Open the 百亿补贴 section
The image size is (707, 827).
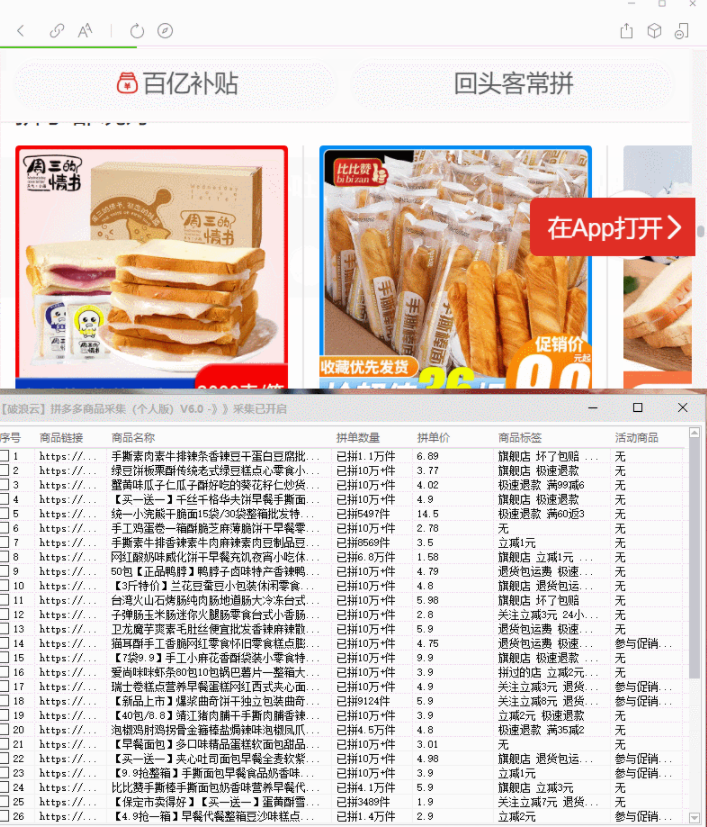pos(178,83)
